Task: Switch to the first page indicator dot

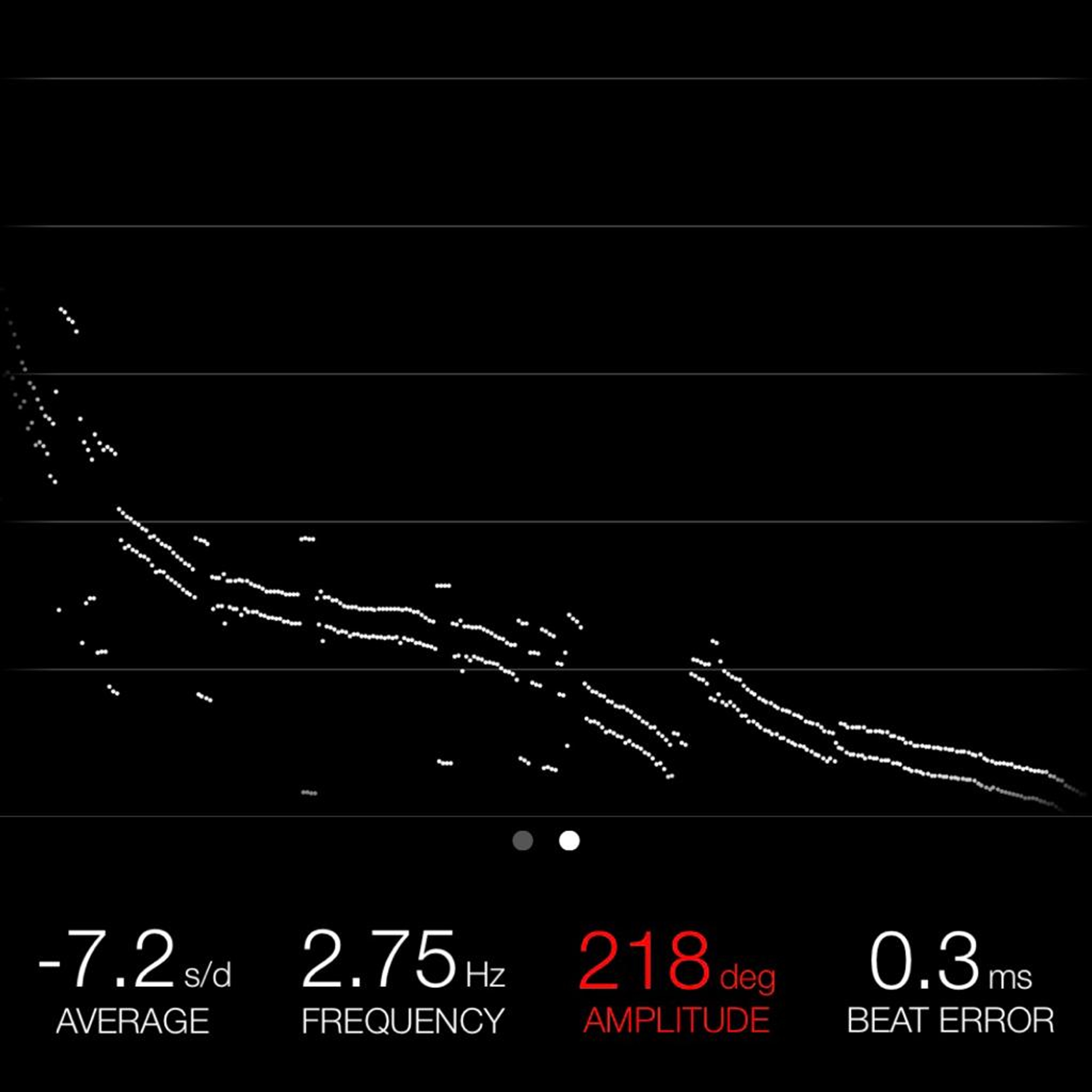Action: tap(522, 841)
